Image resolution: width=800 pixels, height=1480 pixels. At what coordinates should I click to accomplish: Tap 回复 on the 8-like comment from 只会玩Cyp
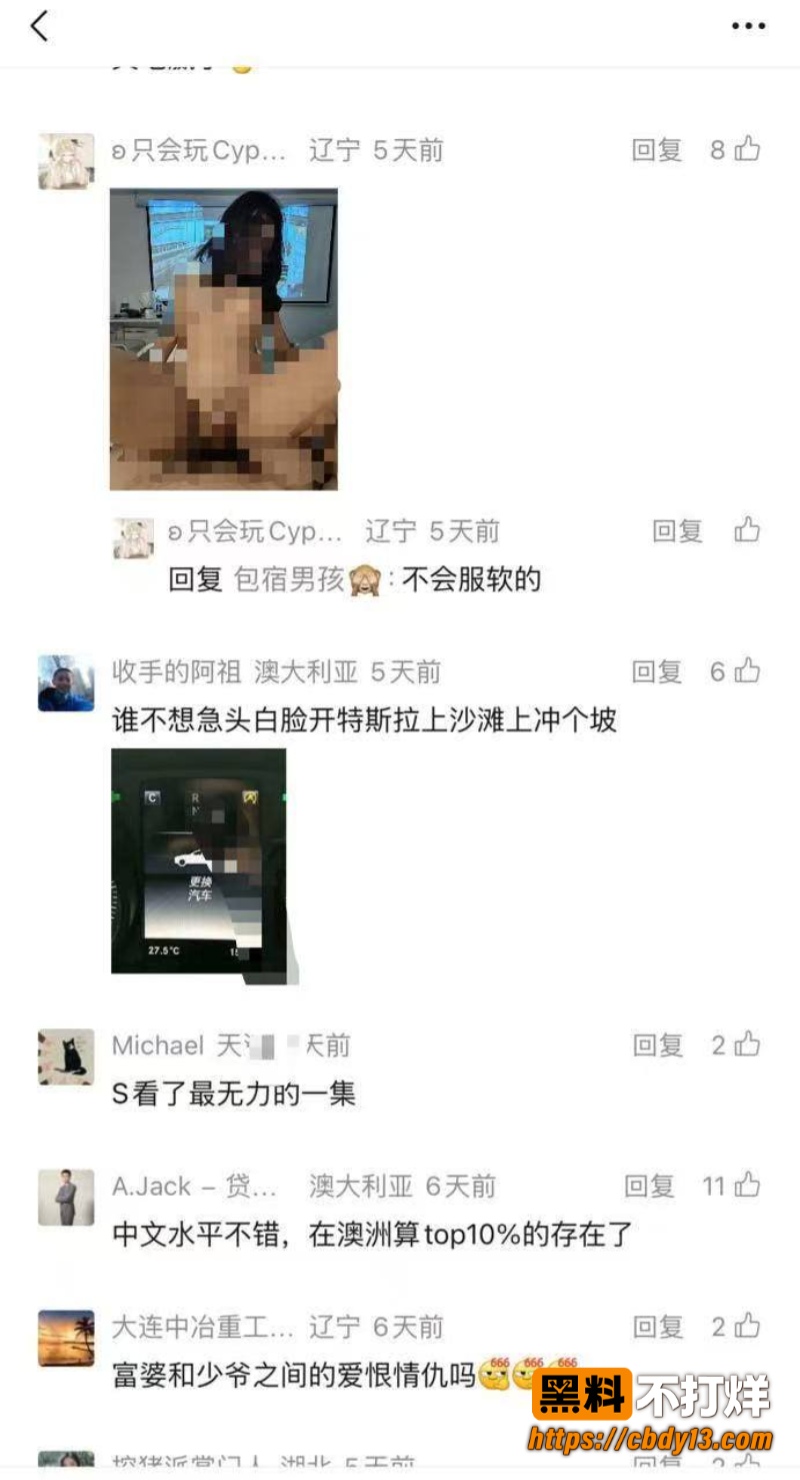[x=657, y=150]
